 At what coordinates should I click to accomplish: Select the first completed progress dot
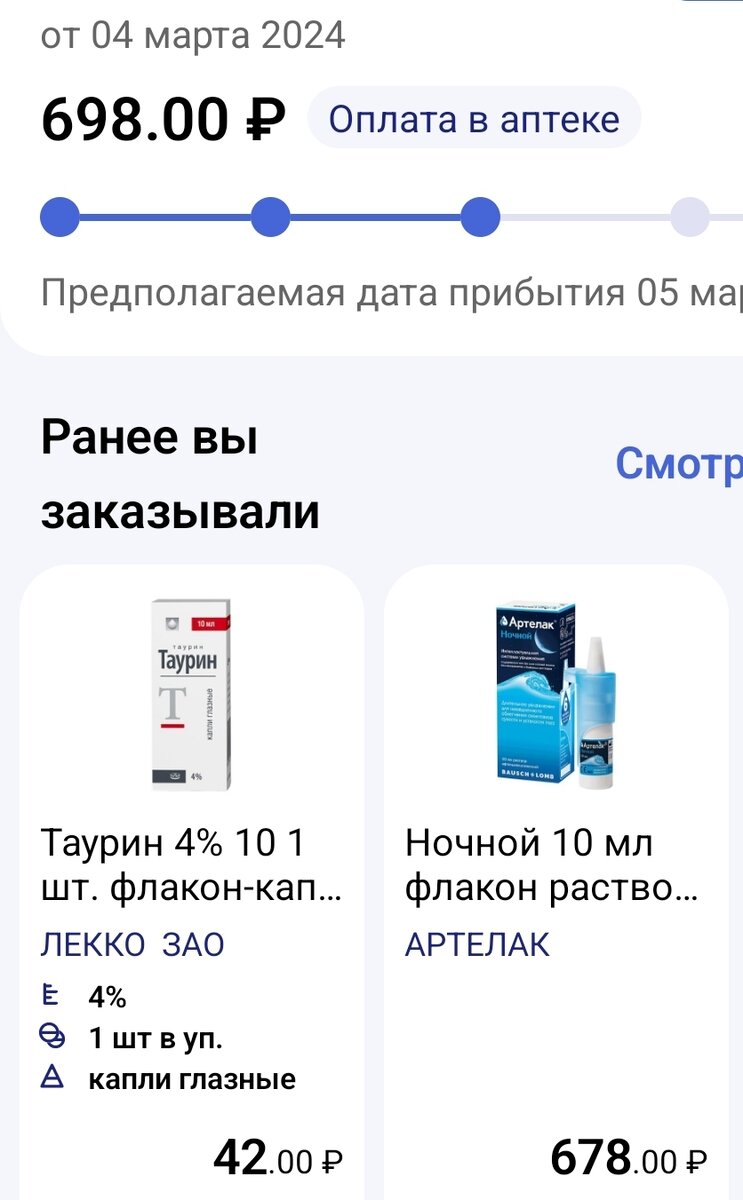[x=60, y=218]
